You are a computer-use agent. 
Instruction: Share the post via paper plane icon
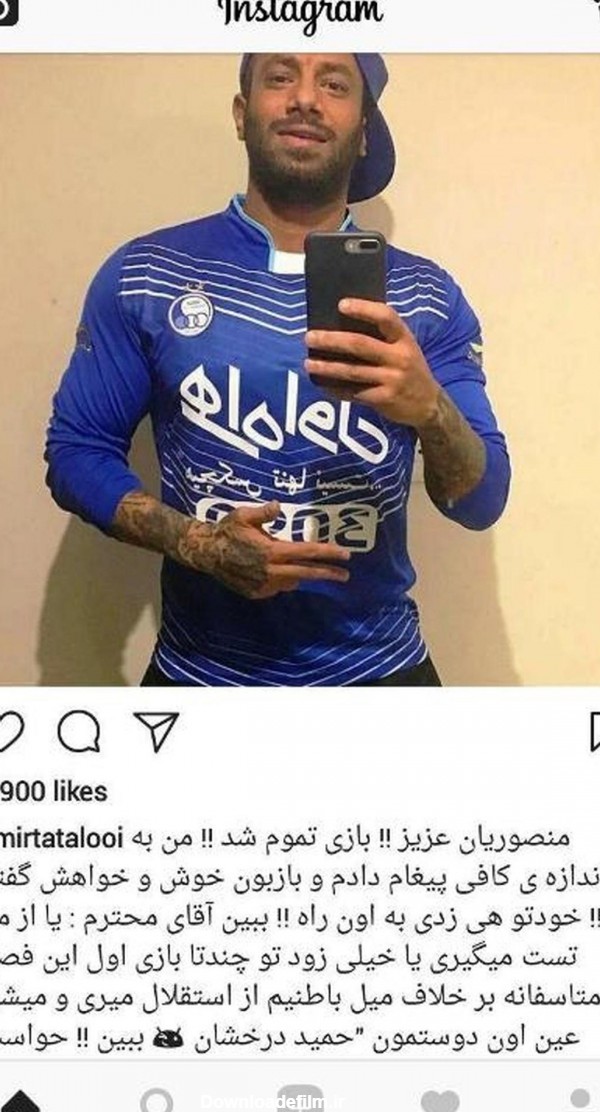pos(156,732)
